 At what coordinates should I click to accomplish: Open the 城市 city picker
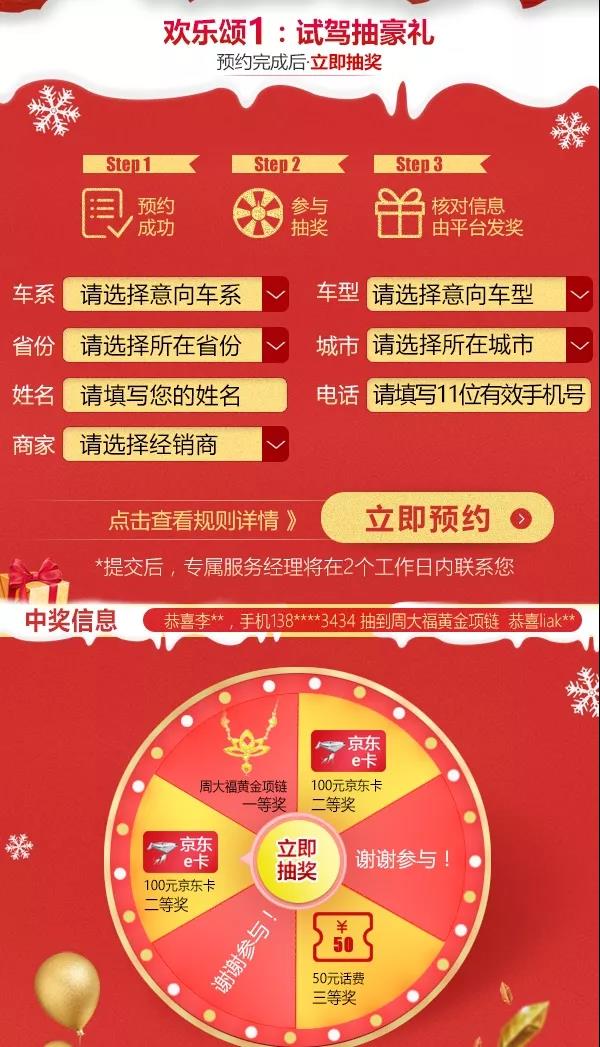[479, 345]
